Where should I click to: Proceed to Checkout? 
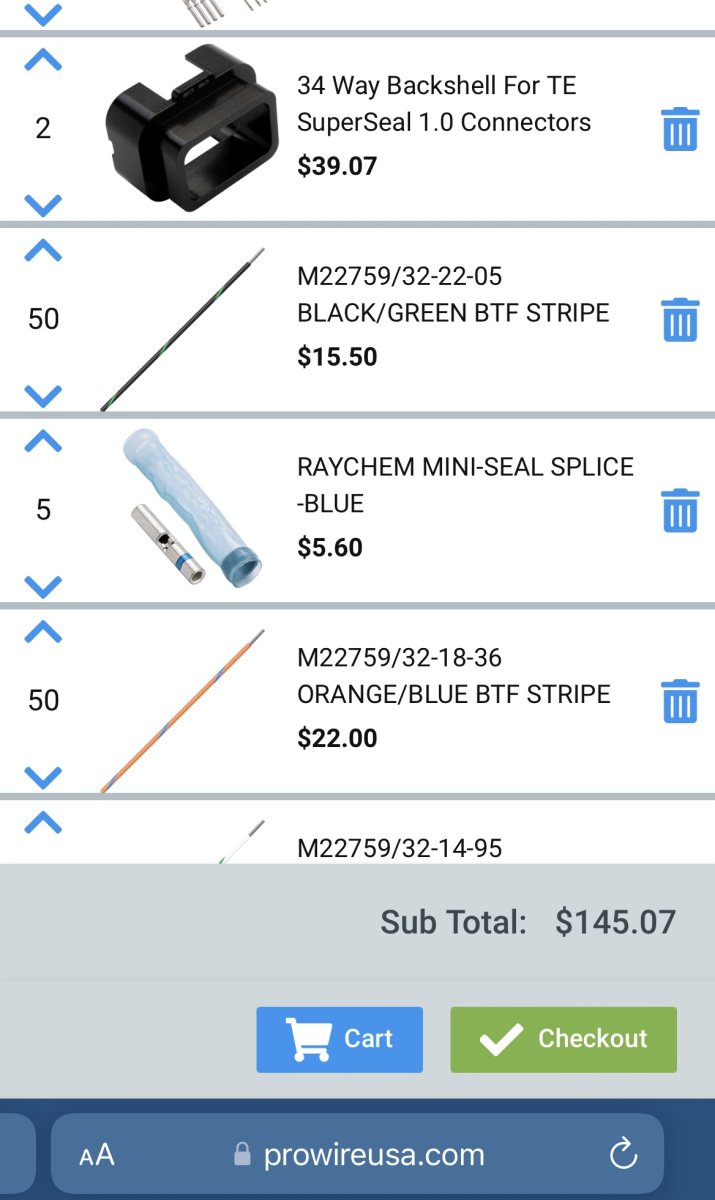click(x=563, y=1039)
